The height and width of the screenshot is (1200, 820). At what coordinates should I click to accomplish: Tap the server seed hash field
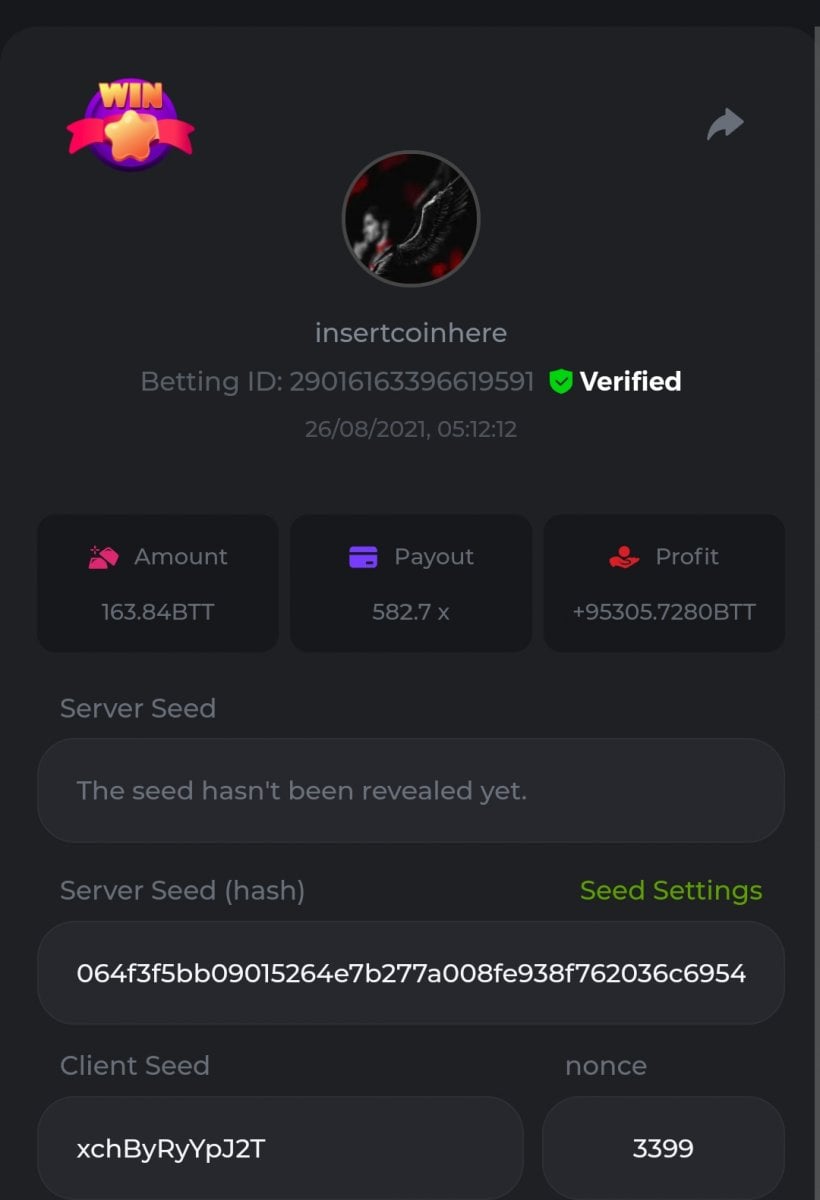click(x=411, y=973)
